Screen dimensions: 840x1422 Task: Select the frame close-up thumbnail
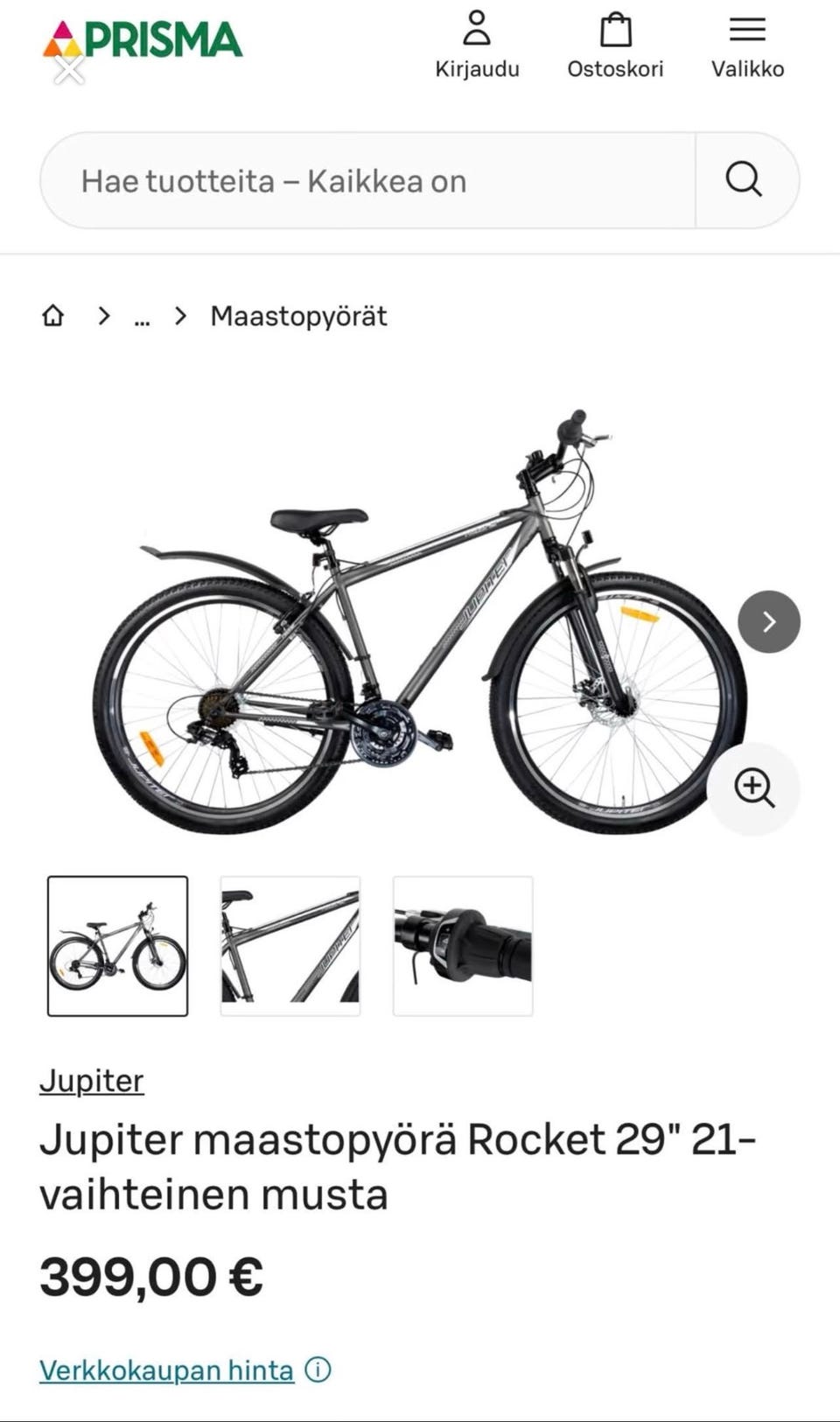[x=290, y=946]
